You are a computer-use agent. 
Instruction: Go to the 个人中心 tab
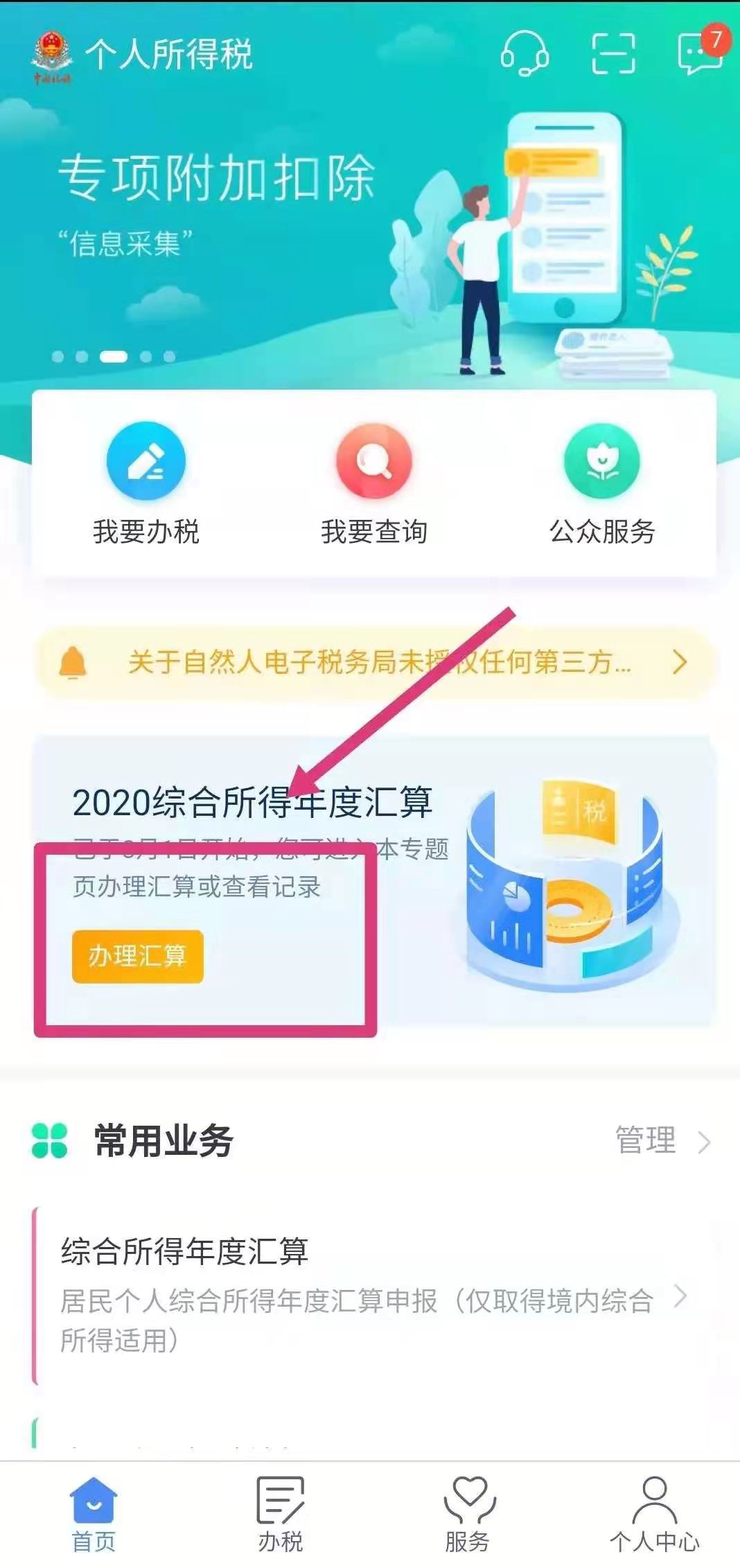(654, 1515)
